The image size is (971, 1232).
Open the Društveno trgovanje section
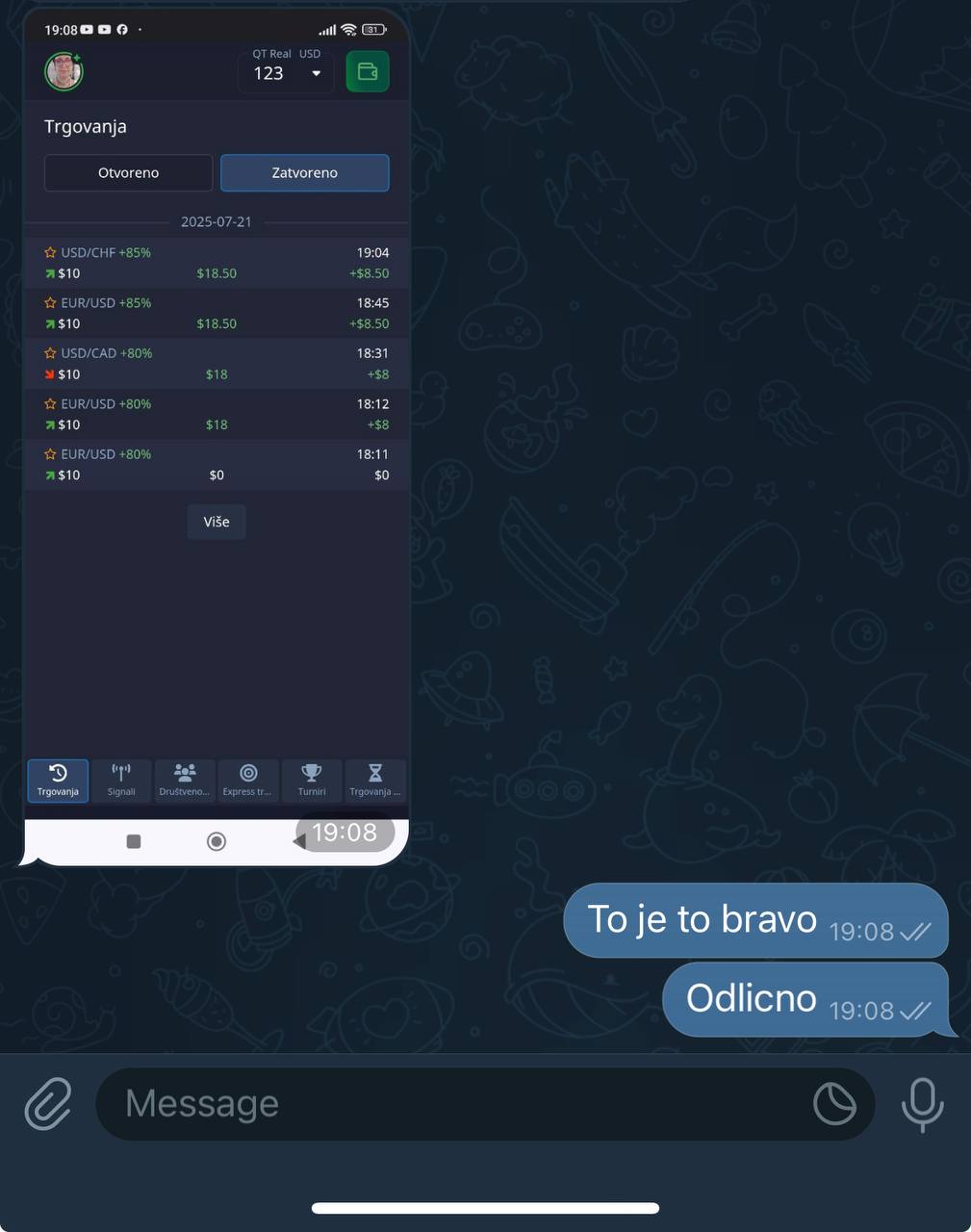tap(184, 781)
